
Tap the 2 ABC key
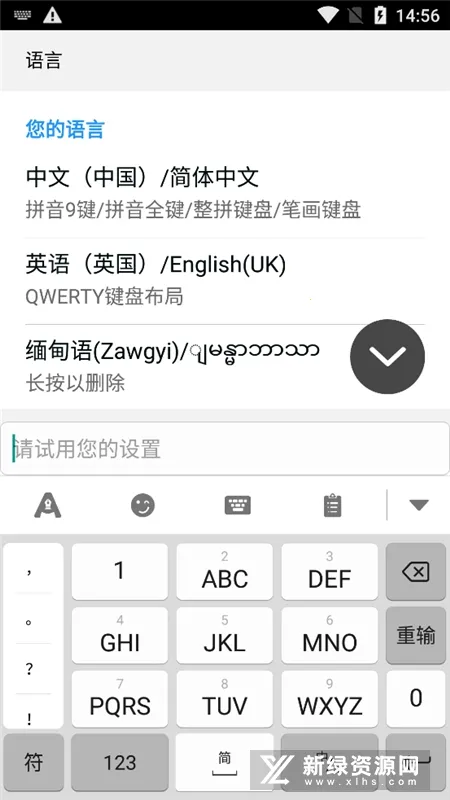[224, 571]
